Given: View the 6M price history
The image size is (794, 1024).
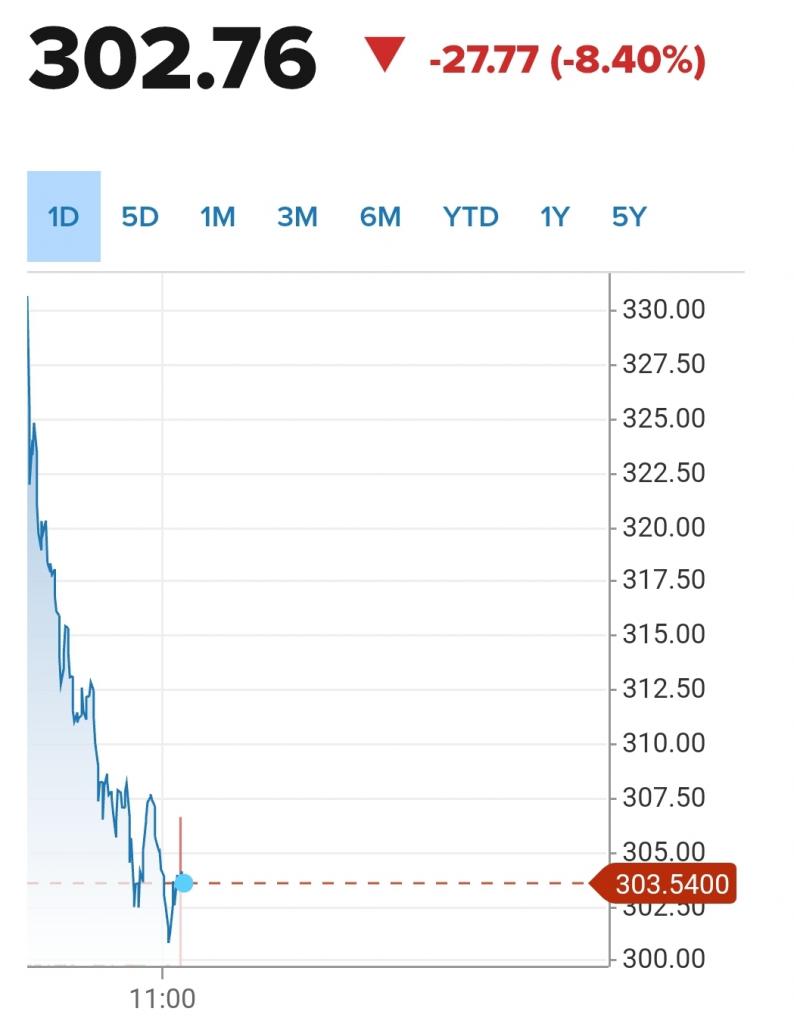Looking at the screenshot, I should click(380, 216).
